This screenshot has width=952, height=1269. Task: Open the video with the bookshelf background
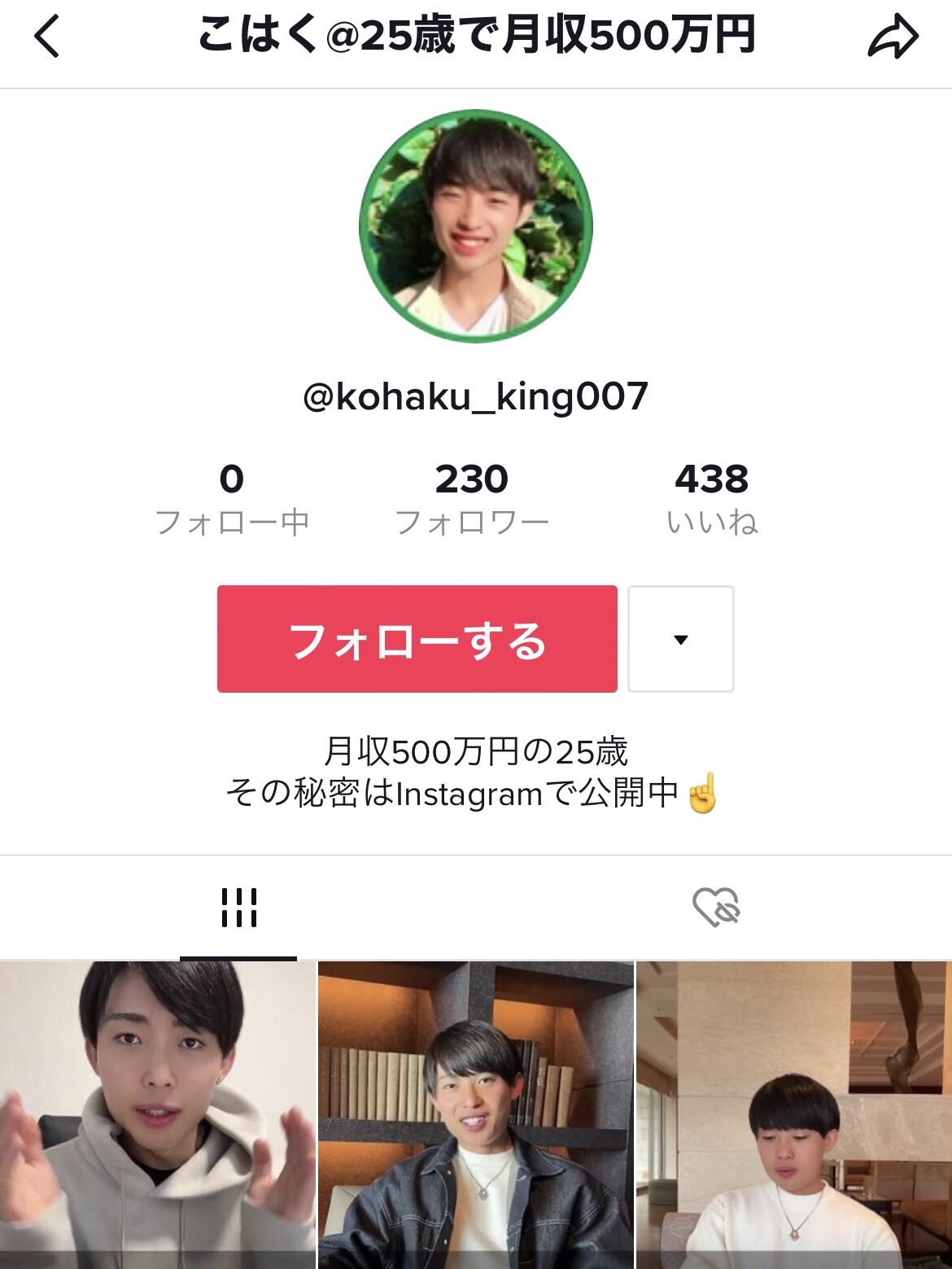475,1115
